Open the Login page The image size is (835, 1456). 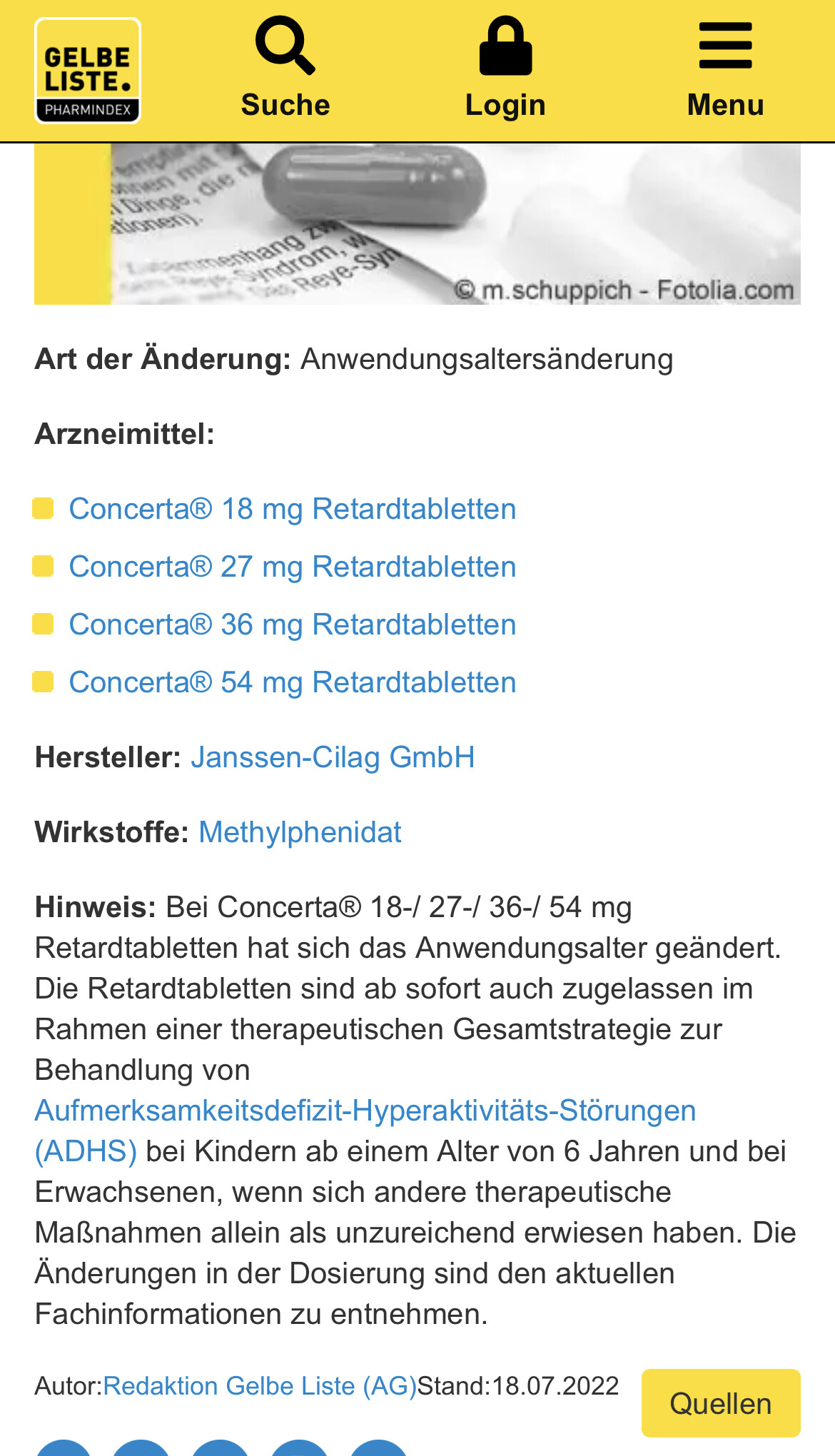coord(505,69)
